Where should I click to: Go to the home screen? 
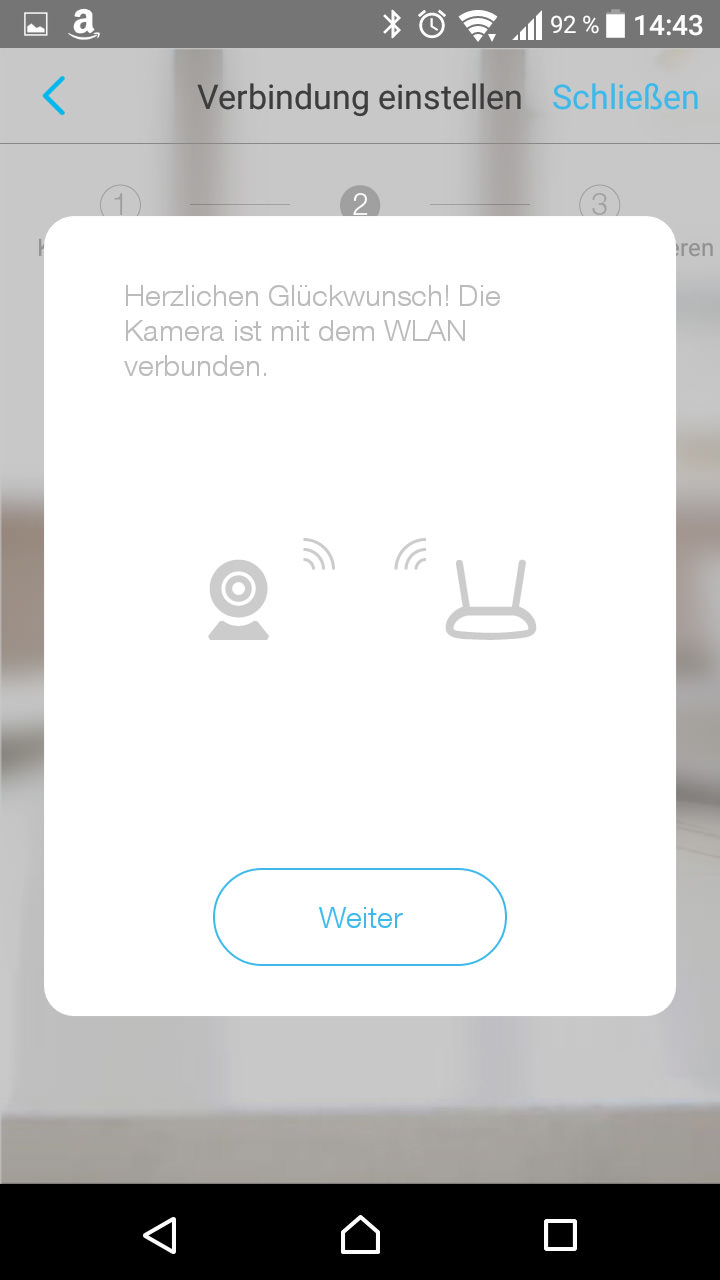click(x=360, y=1235)
